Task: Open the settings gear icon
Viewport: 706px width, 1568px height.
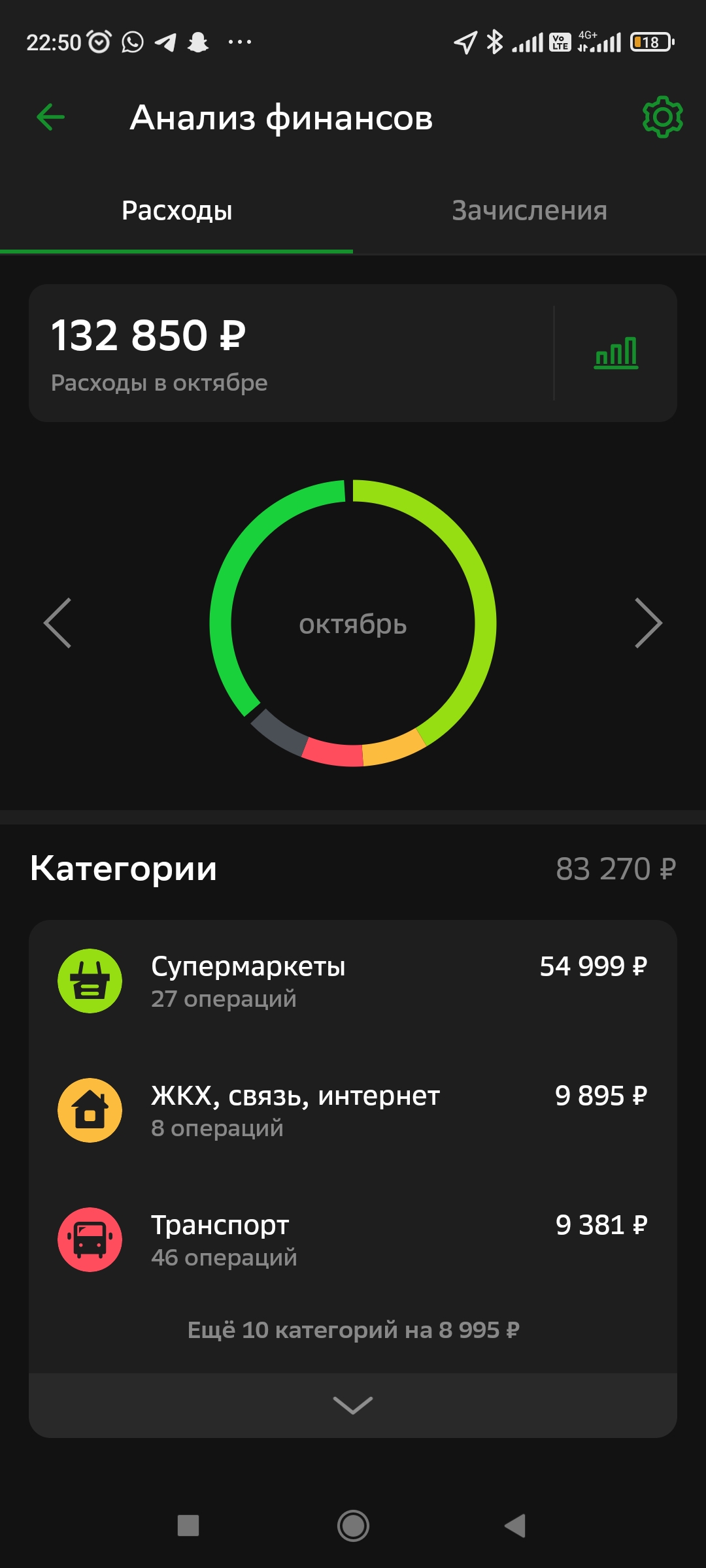Action: click(x=662, y=118)
